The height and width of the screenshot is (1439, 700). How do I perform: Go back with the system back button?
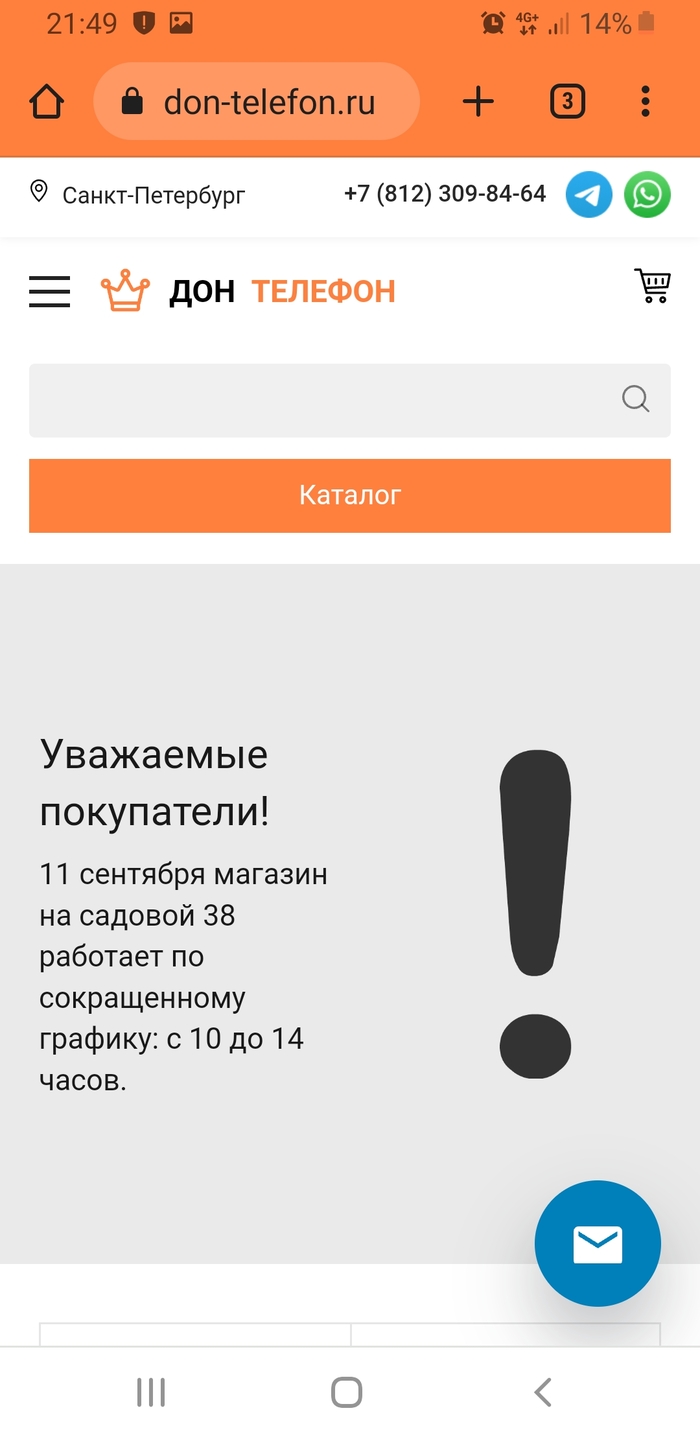tap(542, 1391)
